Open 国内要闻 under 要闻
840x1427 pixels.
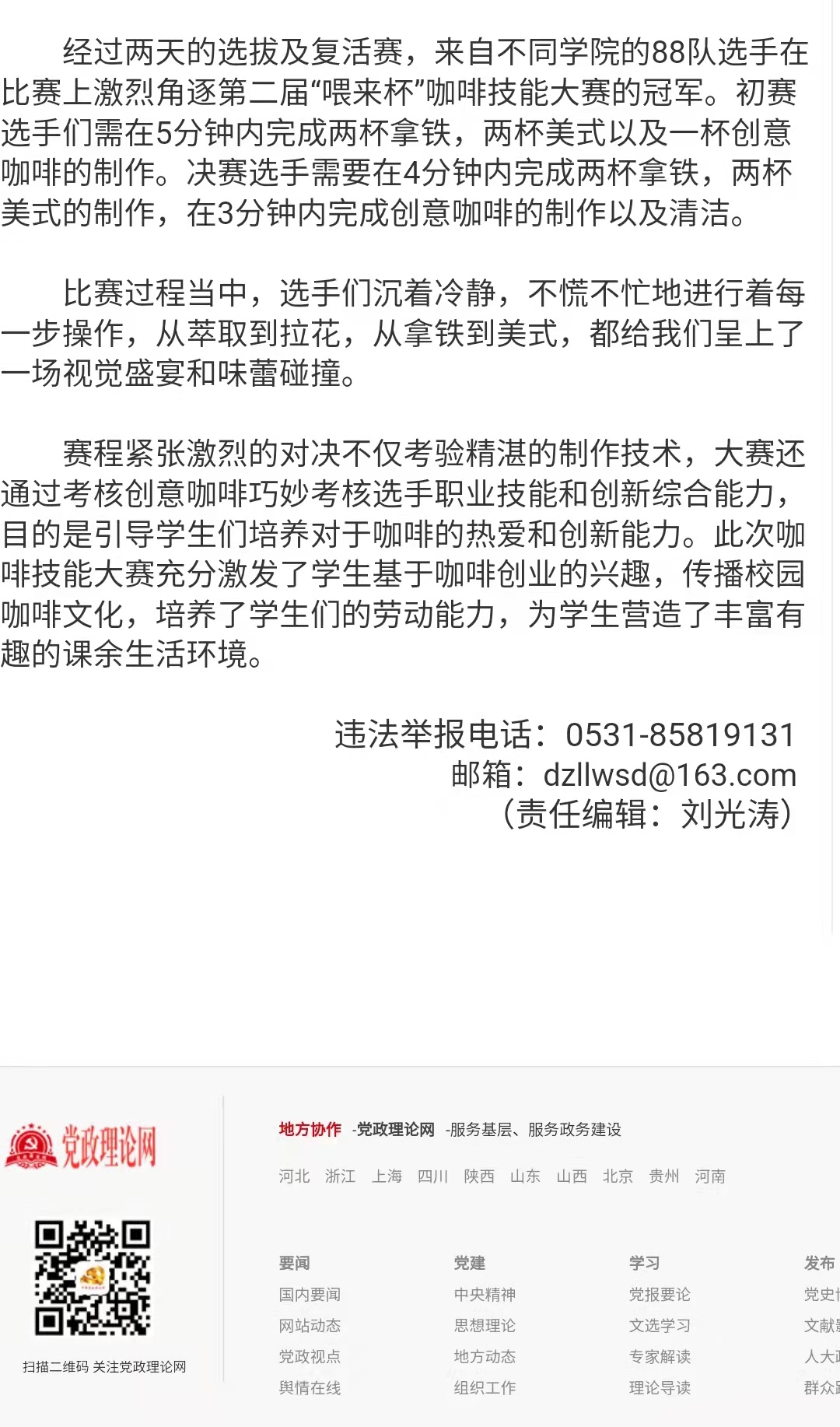(310, 1295)
